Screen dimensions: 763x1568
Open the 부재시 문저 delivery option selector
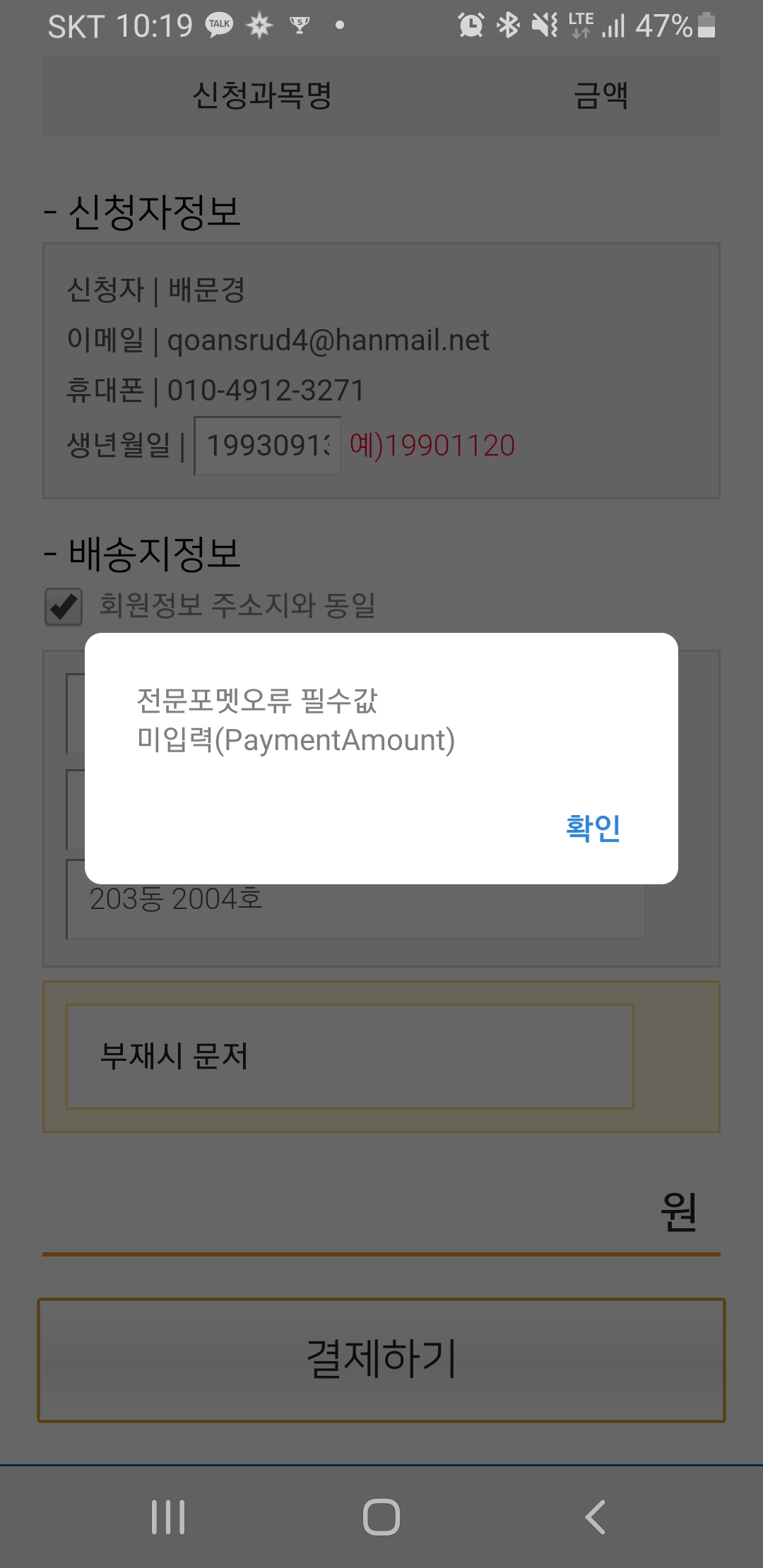click(350, 1057)
